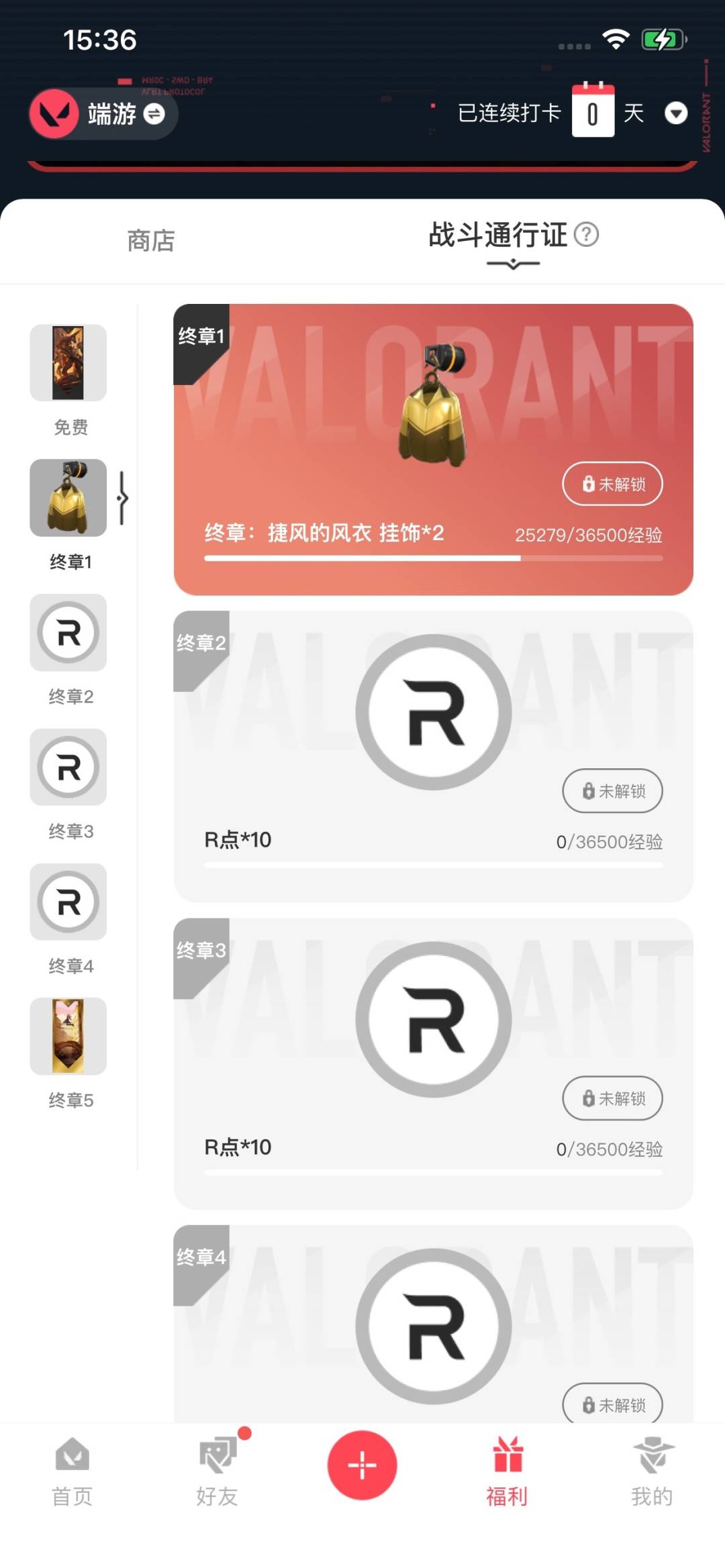Tap 未解锁 on the 终章3 R点 card
Screen dimensions: 725x1568
click(x=612, y=1098)
